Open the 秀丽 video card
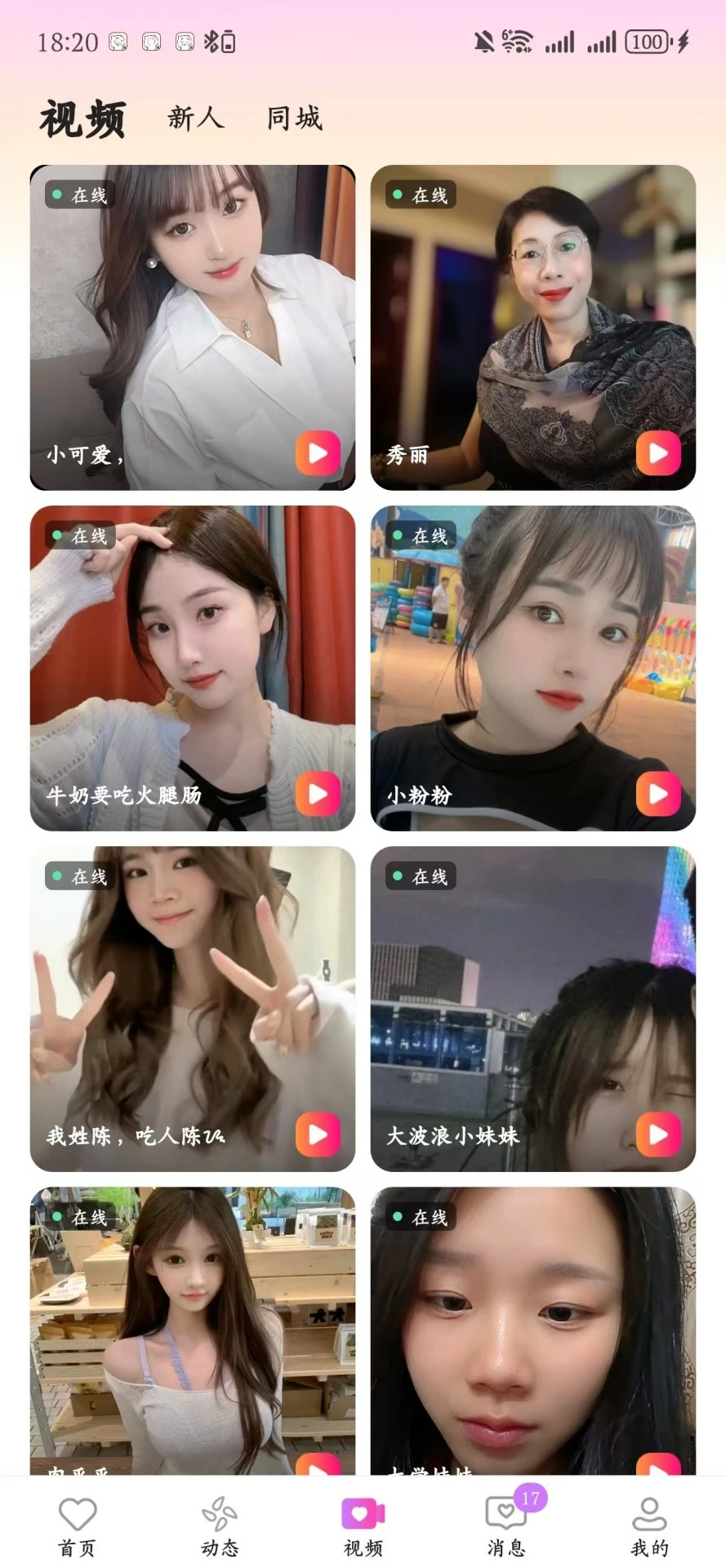This screenshot has width=726, height=1568. 532,327
